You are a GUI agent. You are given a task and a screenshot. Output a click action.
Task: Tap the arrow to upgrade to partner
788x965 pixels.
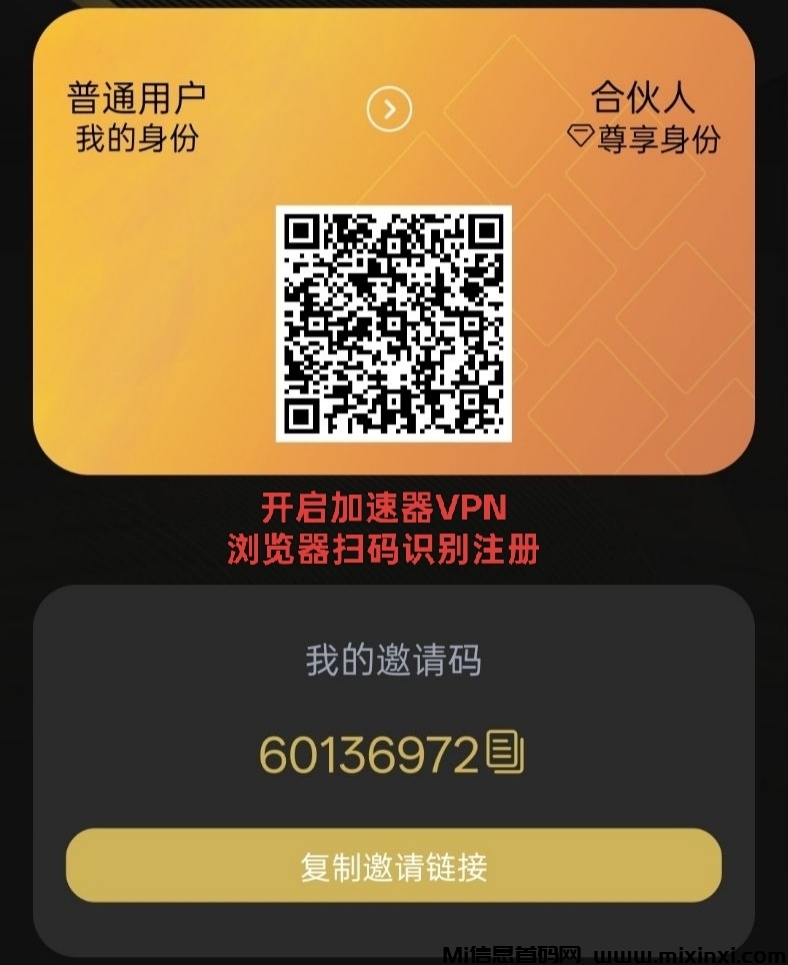[389, 109]
